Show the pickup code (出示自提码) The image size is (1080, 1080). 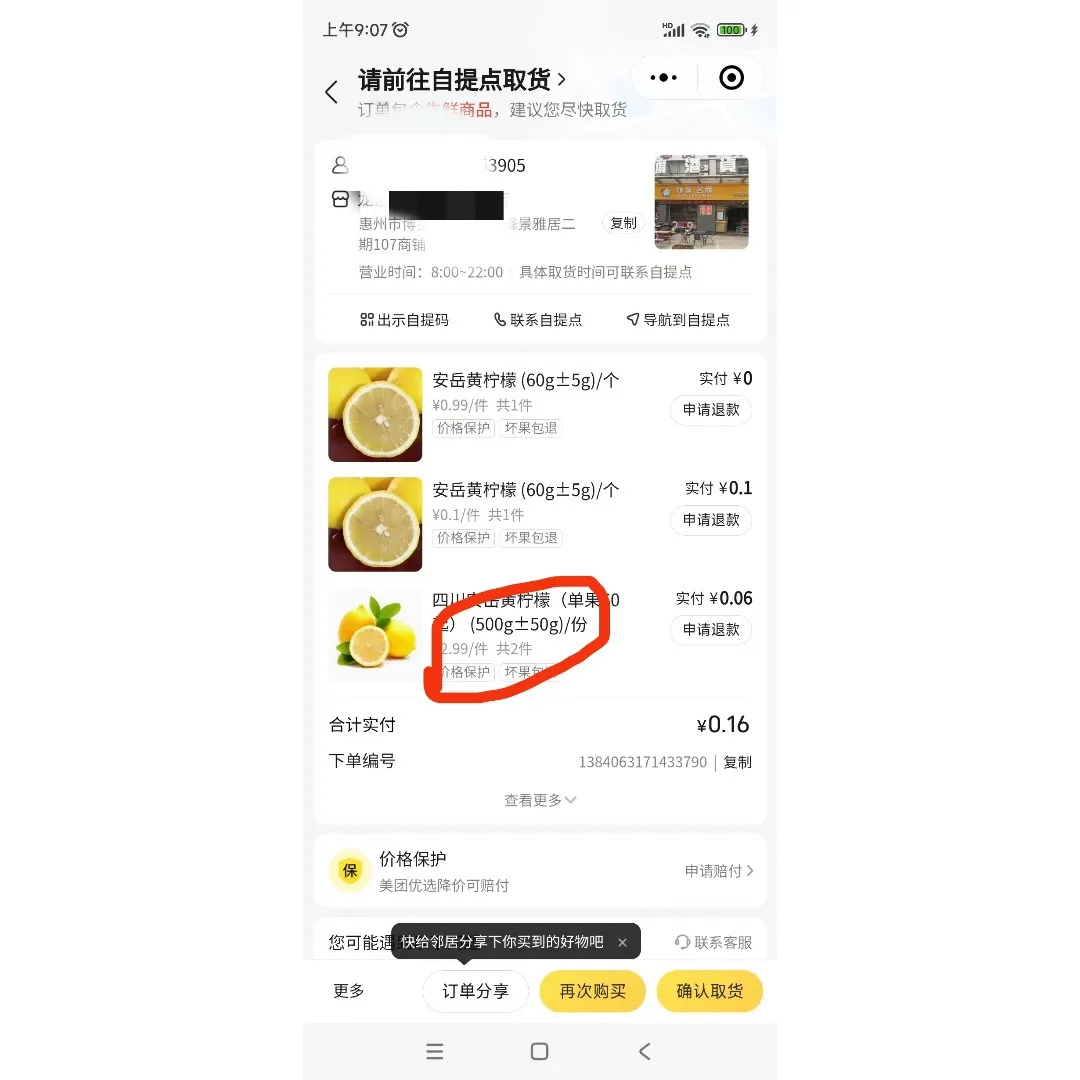[x=405, y=320]
